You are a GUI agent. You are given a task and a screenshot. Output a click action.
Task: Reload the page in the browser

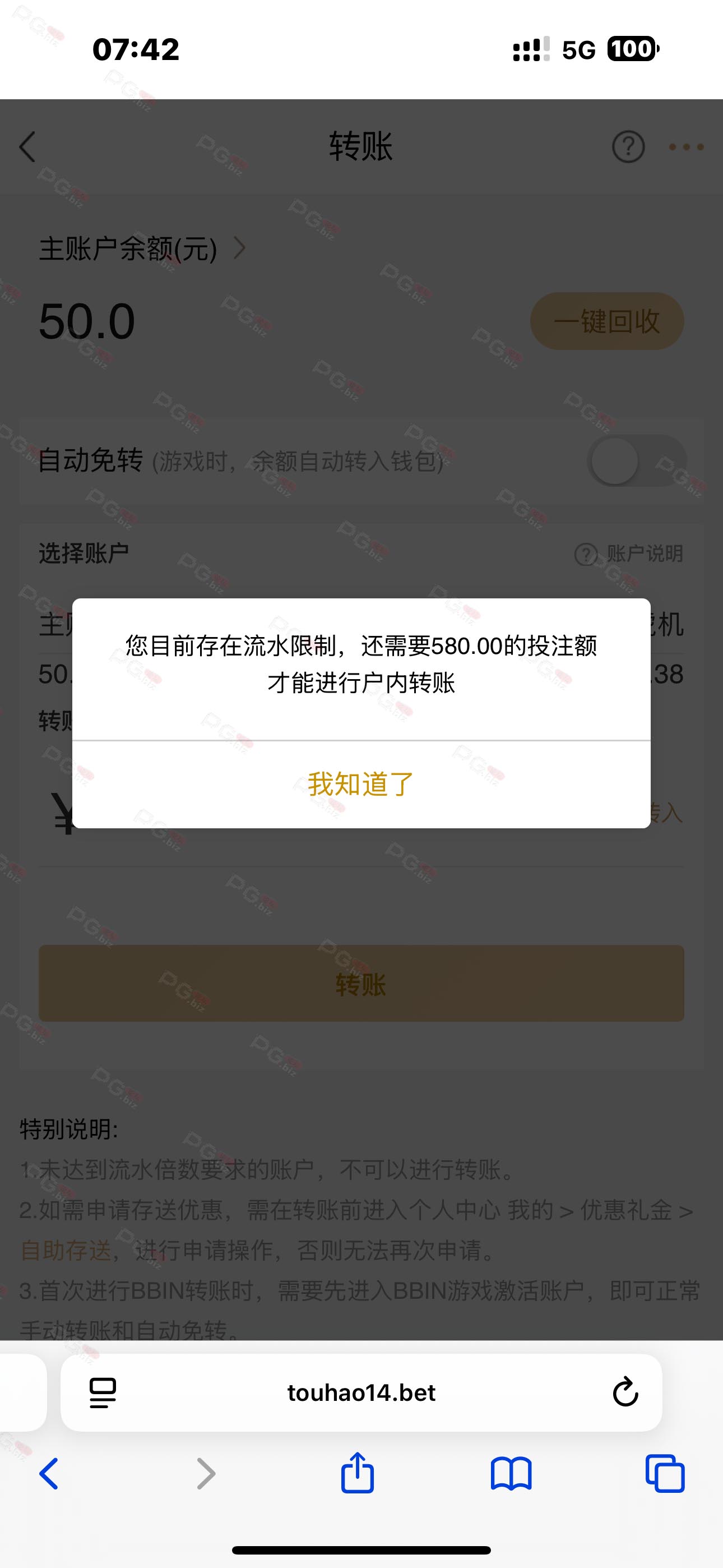coord(625,1392)
